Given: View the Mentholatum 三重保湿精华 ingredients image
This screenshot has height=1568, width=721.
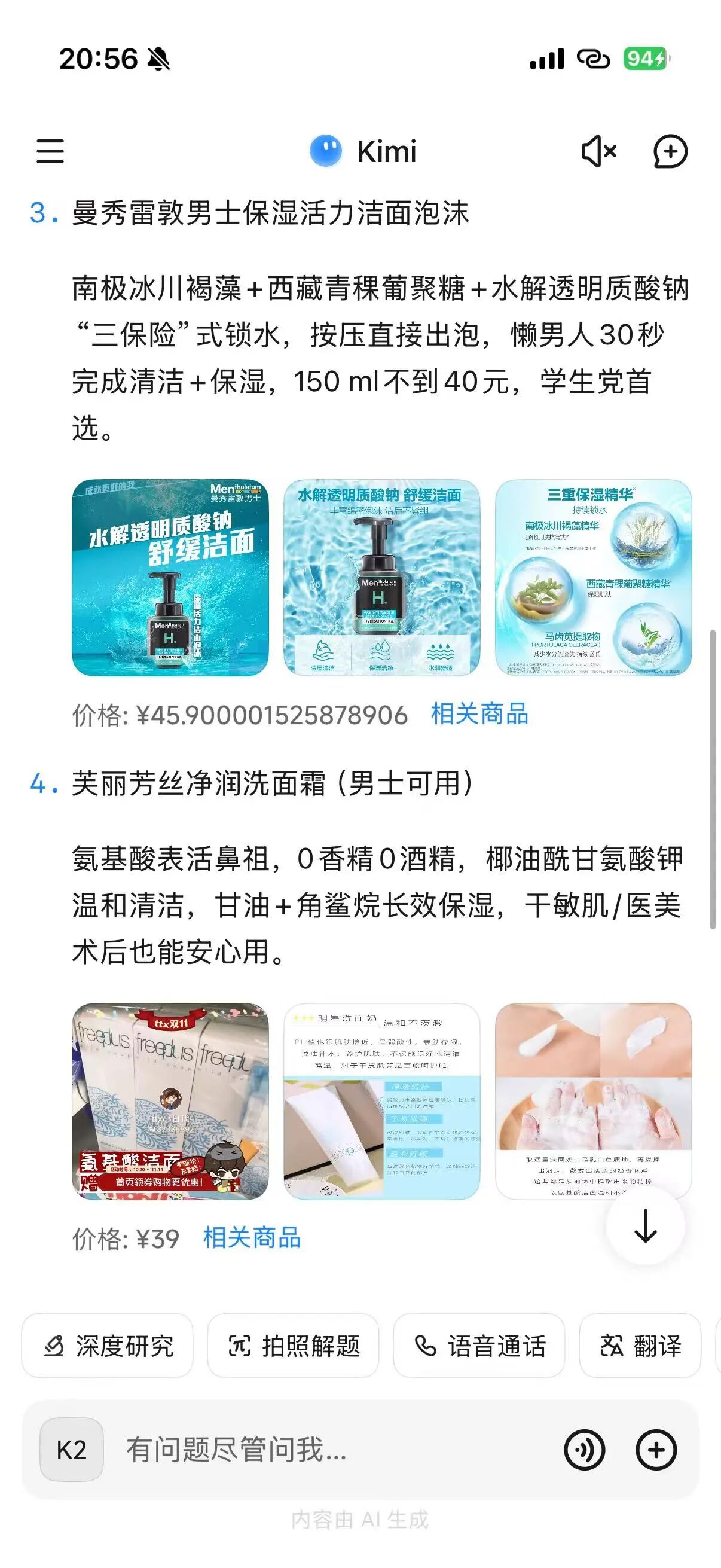Looking at the screenshot, I should pos(593,578).
